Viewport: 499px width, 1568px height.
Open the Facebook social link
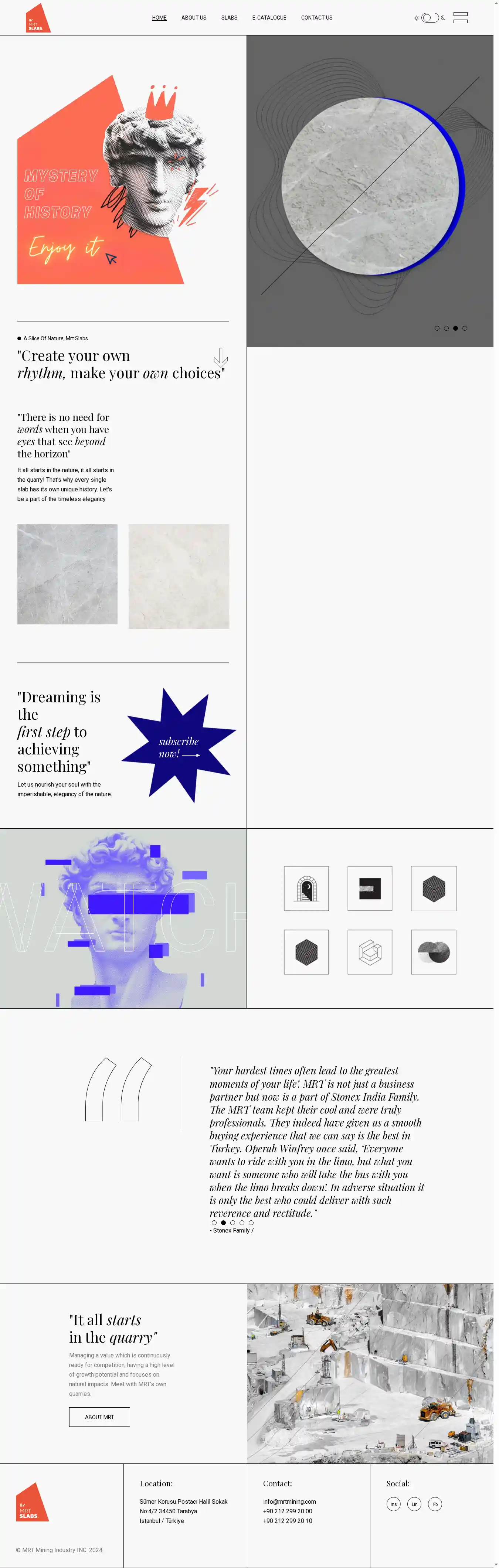point(435,1504)
